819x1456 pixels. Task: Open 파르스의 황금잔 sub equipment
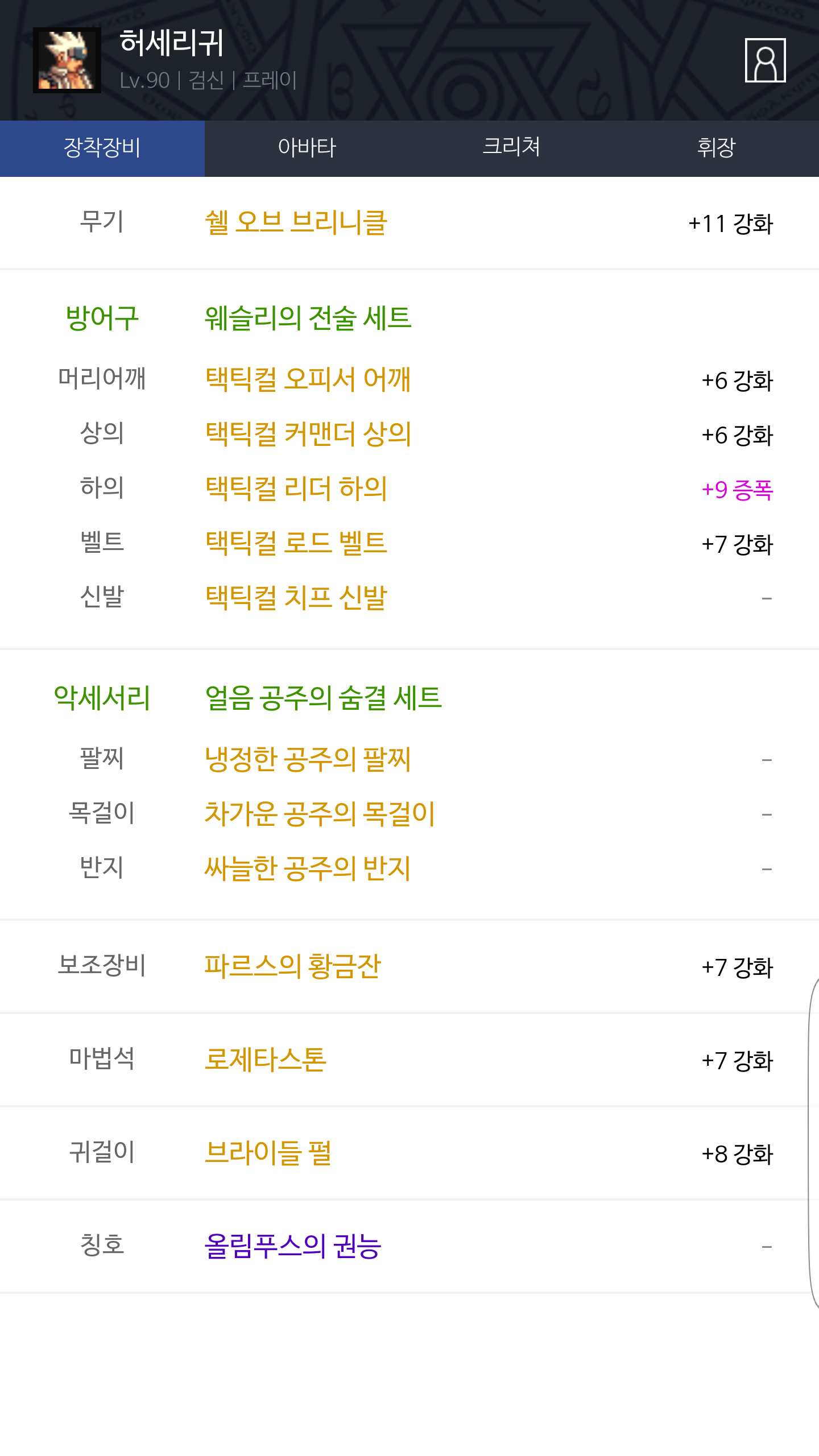click(292, 966)
